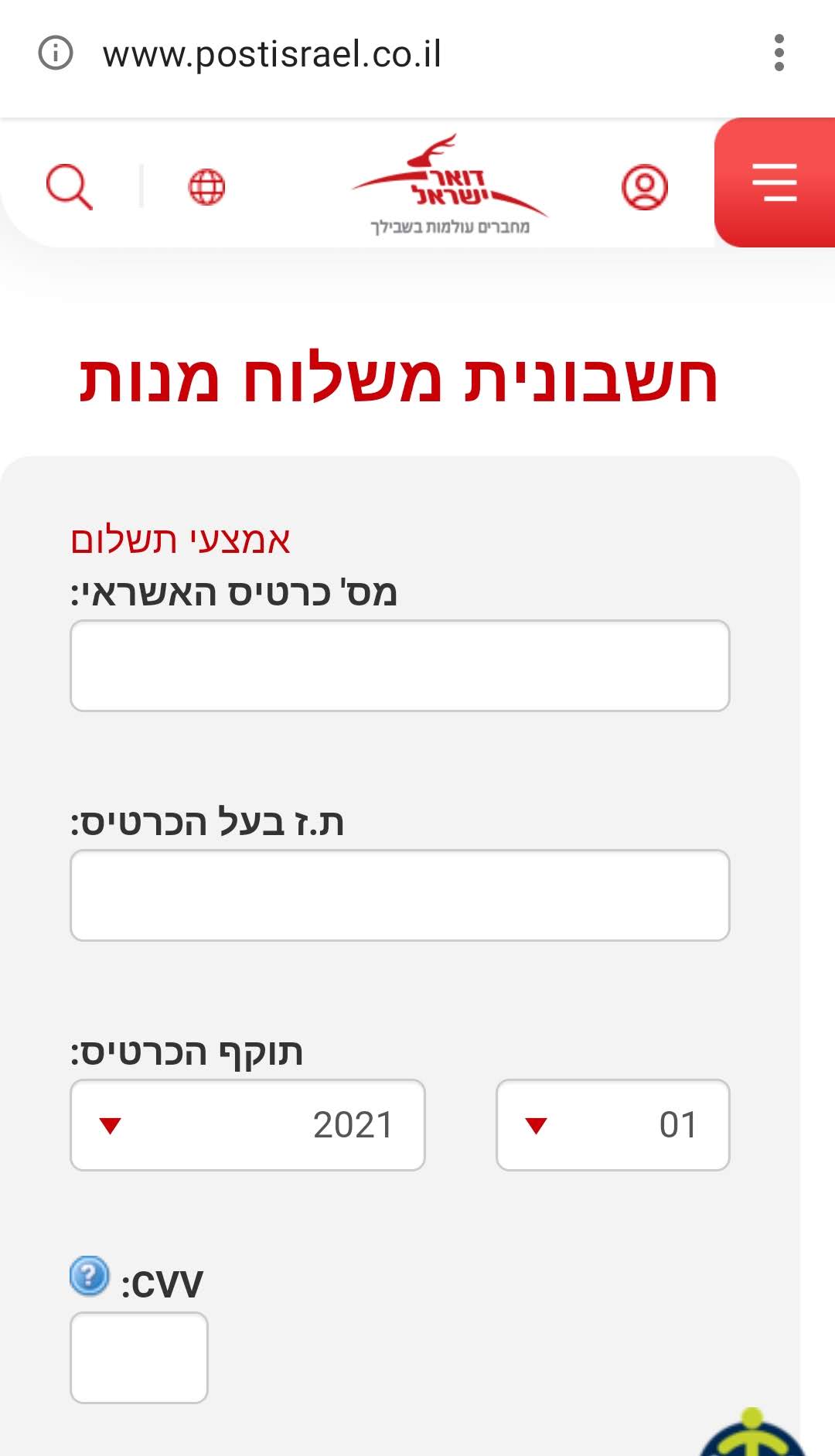Expand the expiry year dropdown showing 2021
Viewport: 835px width, 1456px height.
pyautogui.click(x=247, y=1125)
